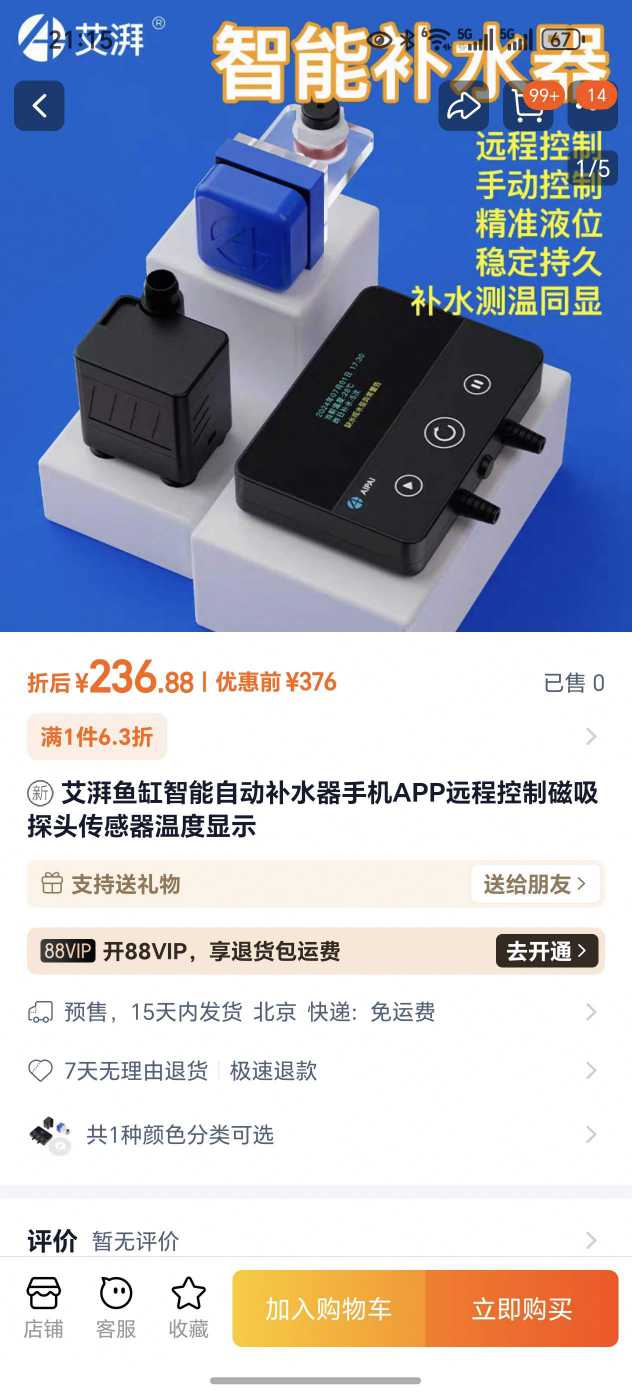
Task: Open the shopping cart
Action: (528, 106)
